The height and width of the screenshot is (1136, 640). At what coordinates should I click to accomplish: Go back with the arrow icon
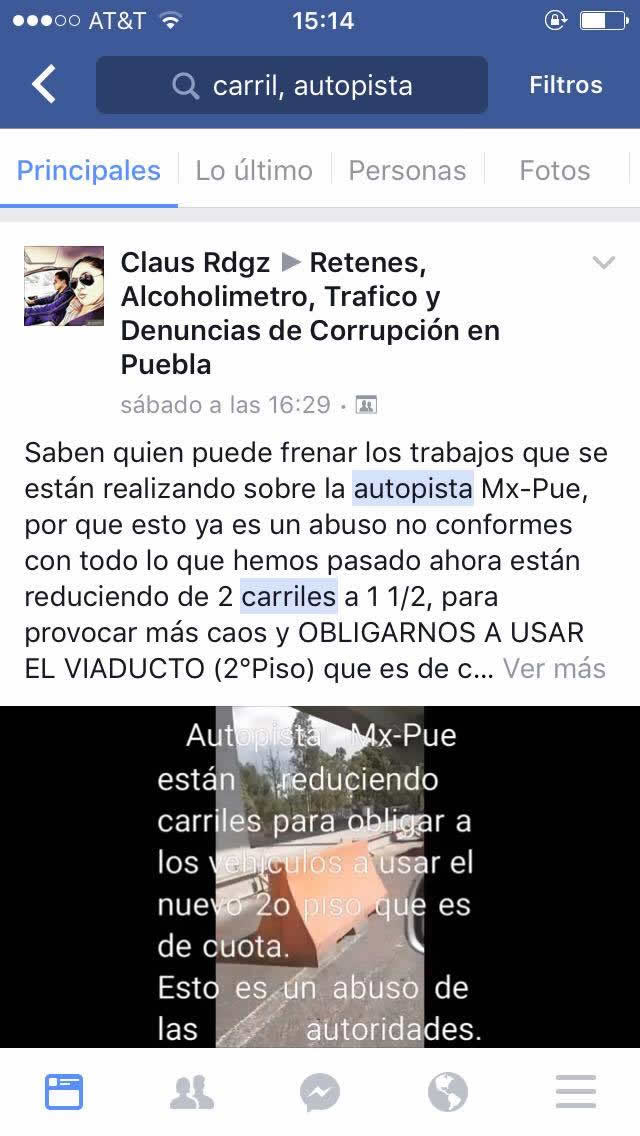[x=44, y=85]
